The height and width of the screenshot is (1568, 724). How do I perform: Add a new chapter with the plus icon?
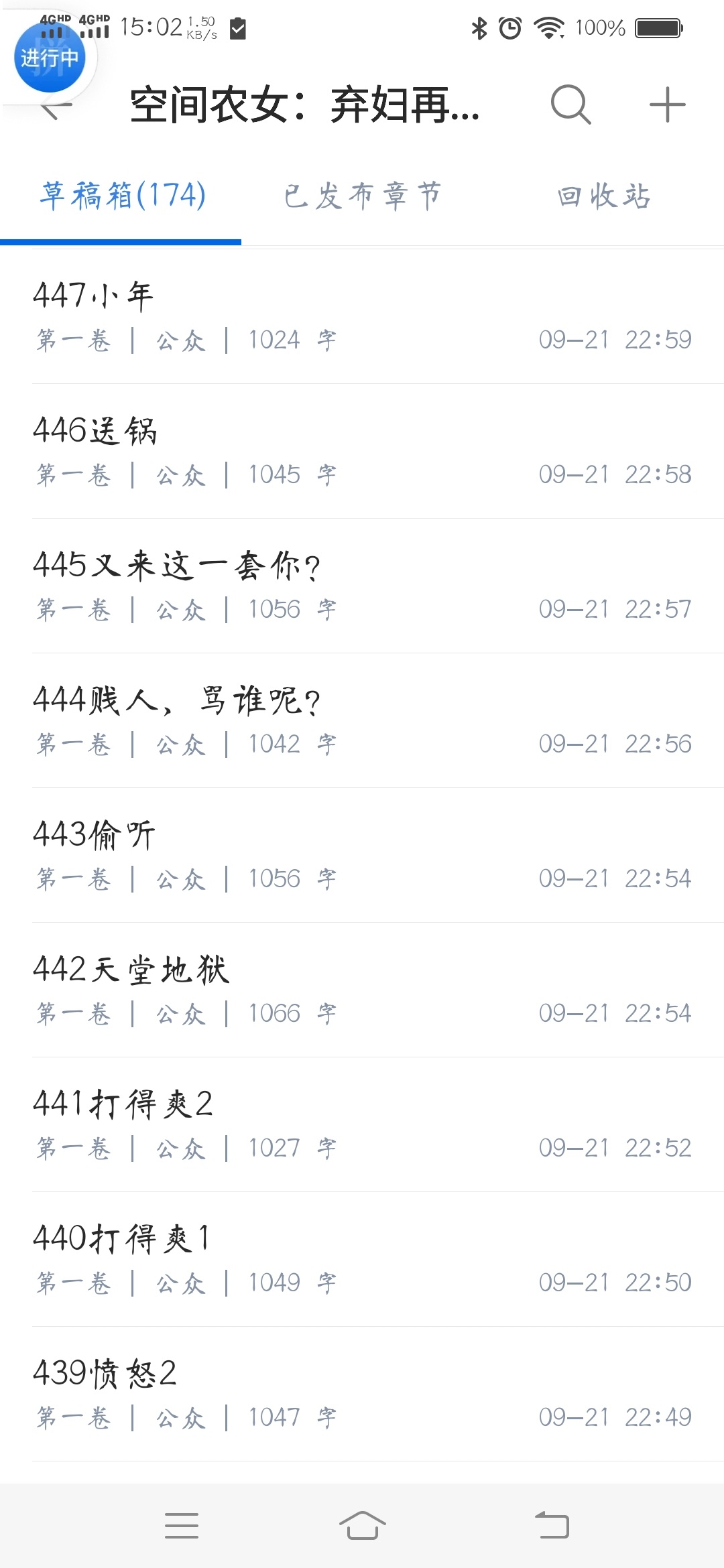(667, 105)
